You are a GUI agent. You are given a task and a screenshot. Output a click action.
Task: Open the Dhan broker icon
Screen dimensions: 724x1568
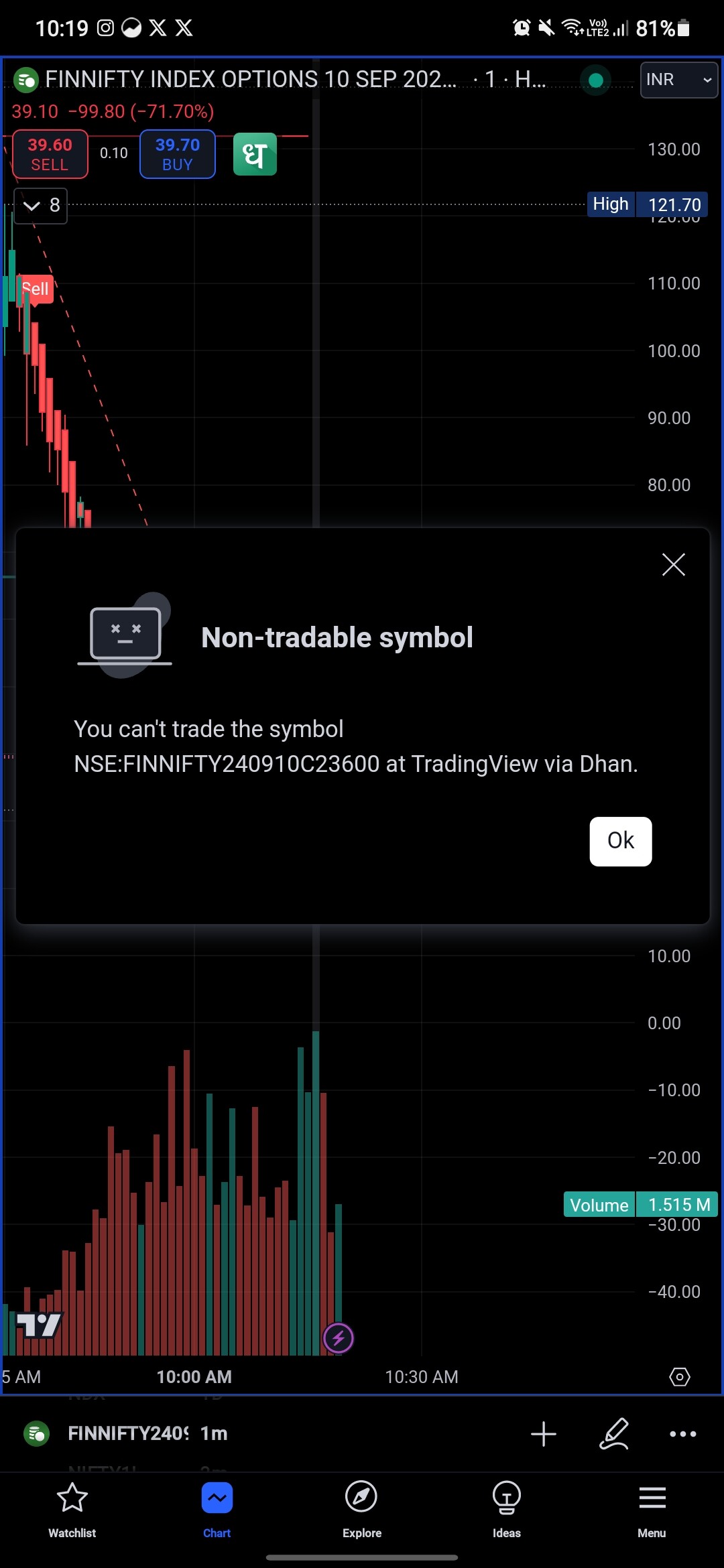(x=255, y=154)
